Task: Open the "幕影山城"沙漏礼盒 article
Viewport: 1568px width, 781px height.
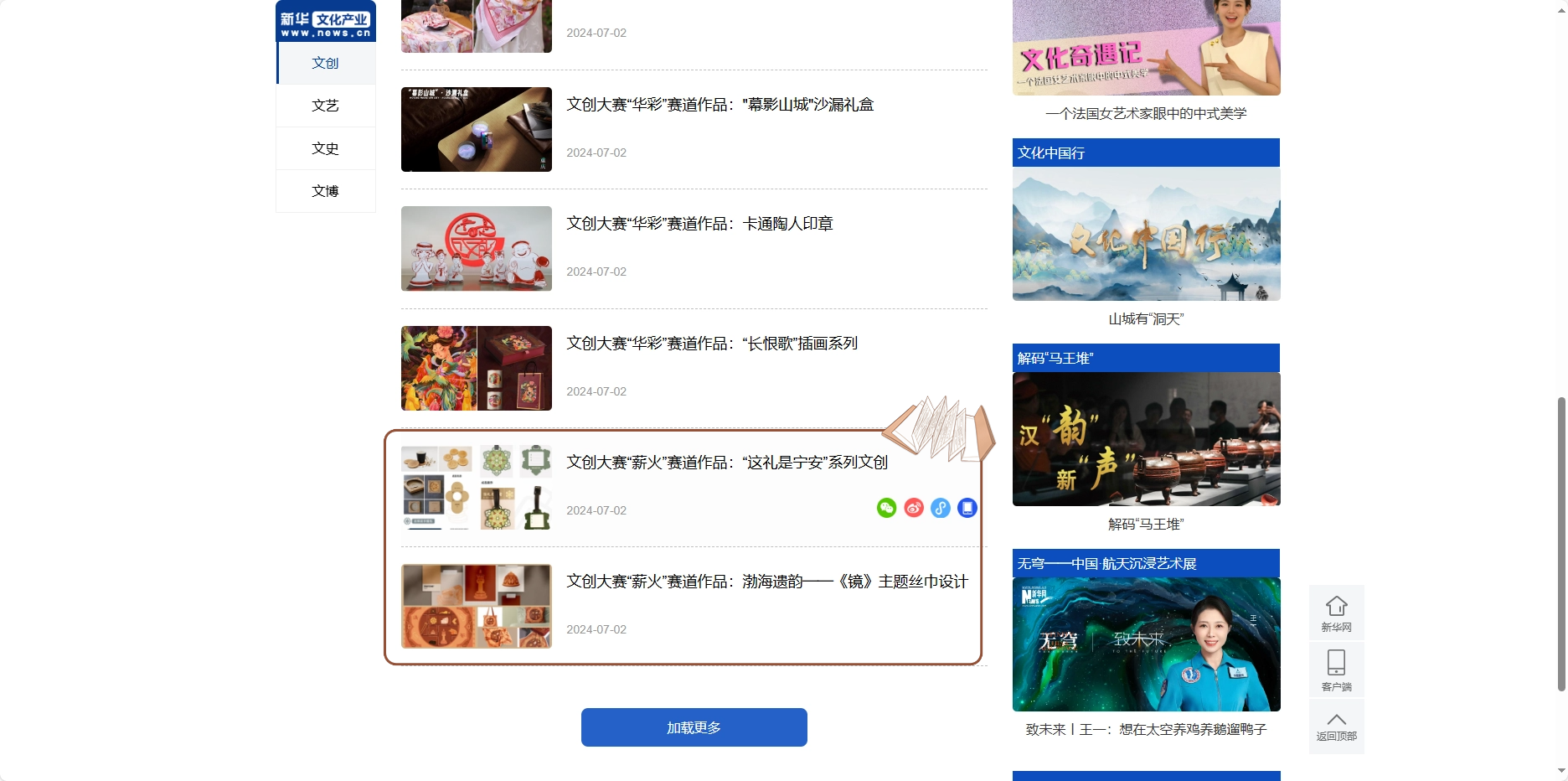Action: [720, 105]
